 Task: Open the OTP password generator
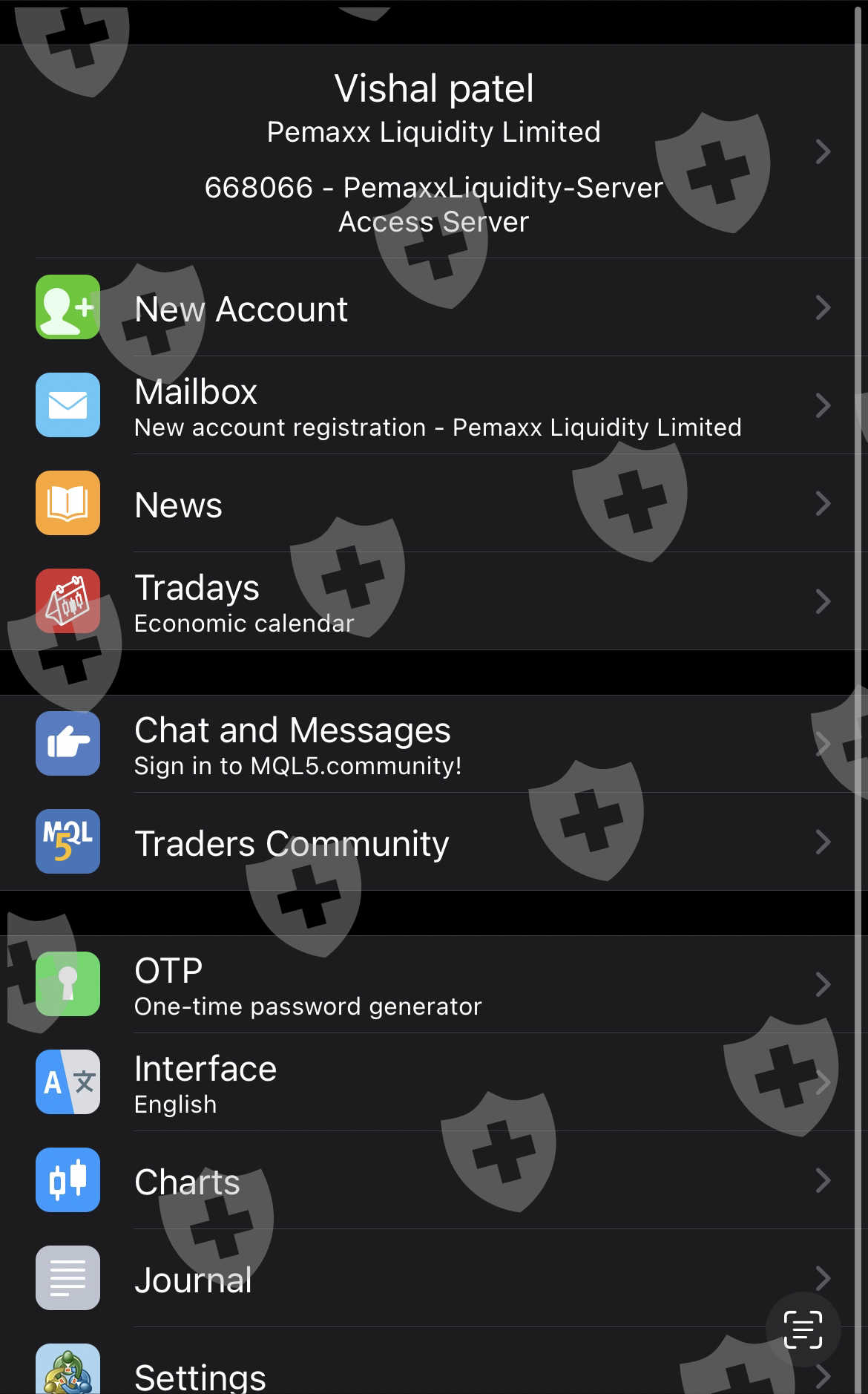434,984
